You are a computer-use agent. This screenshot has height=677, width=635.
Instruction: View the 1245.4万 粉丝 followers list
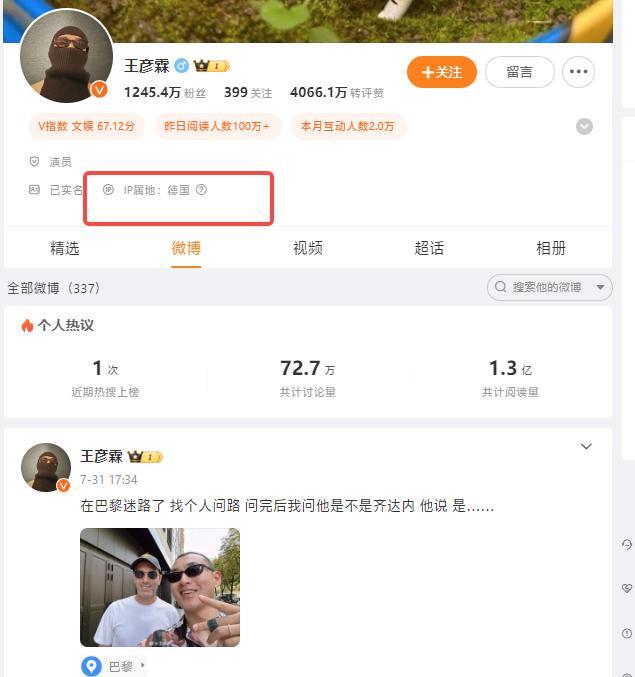point(165,93)
